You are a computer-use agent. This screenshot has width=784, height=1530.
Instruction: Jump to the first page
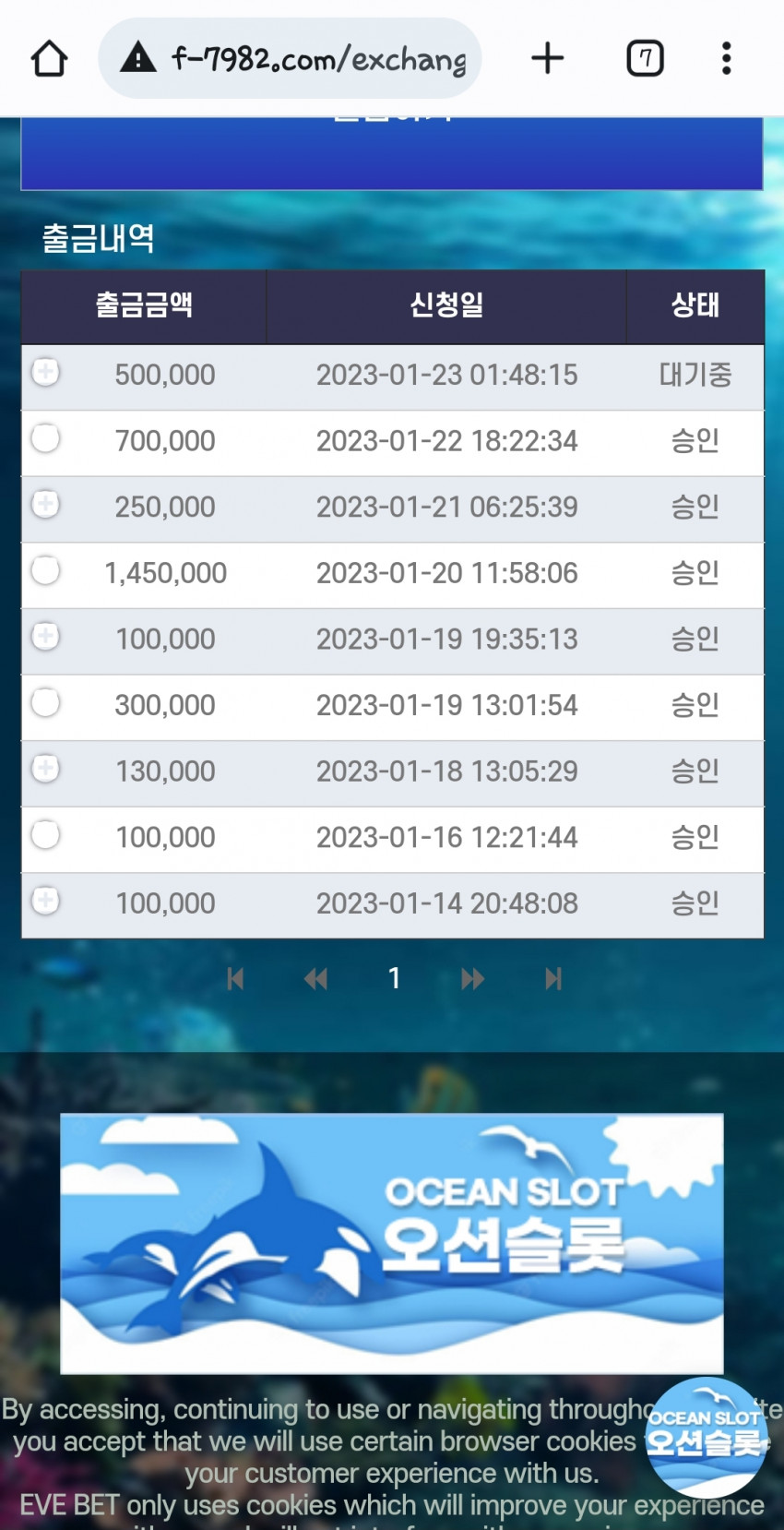click(235, 979)
